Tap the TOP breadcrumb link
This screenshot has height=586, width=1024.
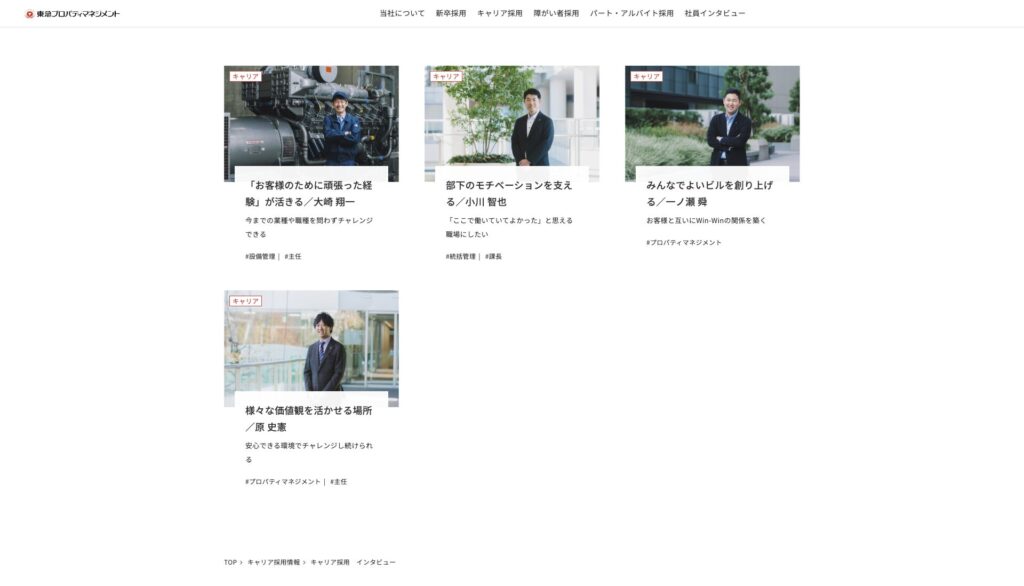(230, 562)
